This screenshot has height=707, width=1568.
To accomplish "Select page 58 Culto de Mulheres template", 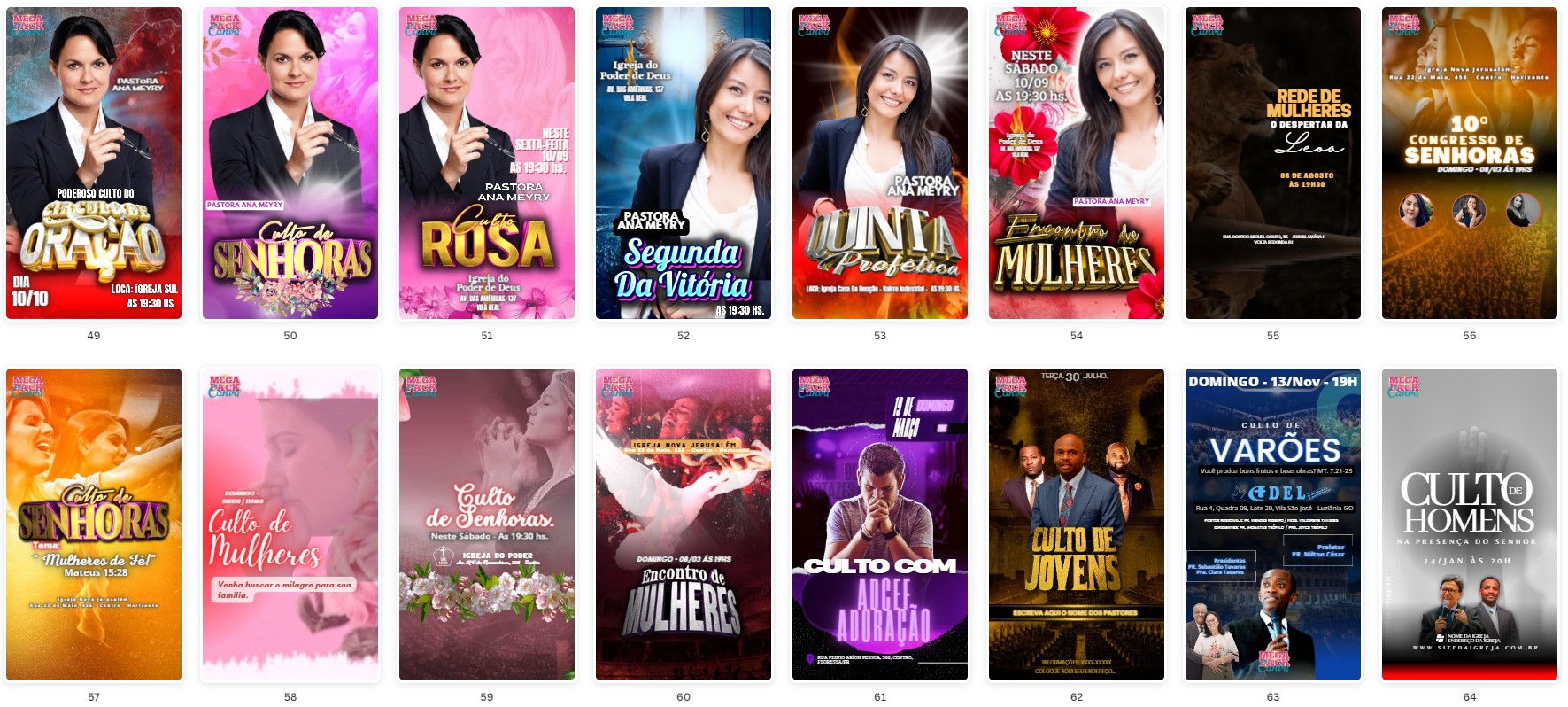I will (290, 524).
